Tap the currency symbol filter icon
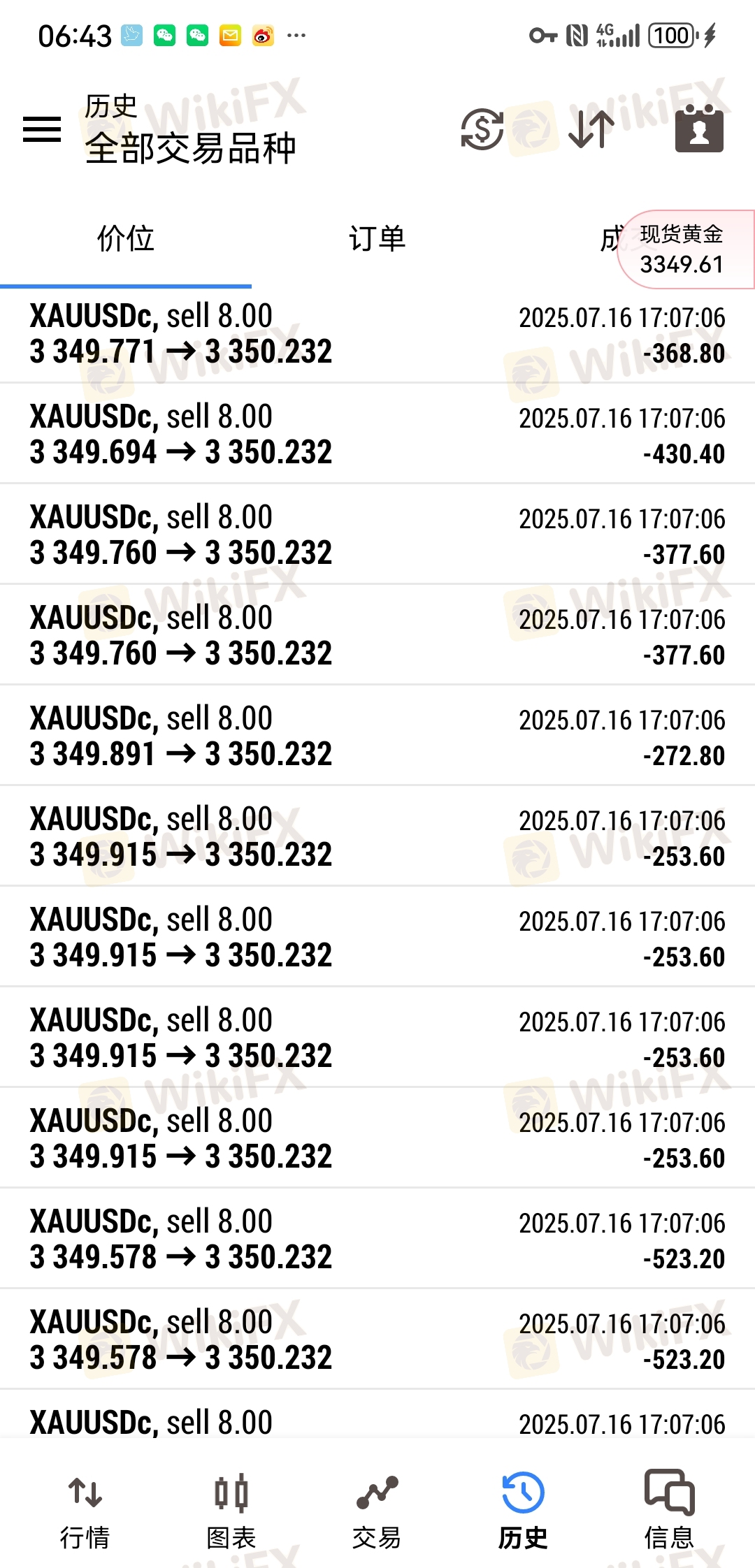The width and height of the screenshot is (755, 1568). tap(482, 129)
